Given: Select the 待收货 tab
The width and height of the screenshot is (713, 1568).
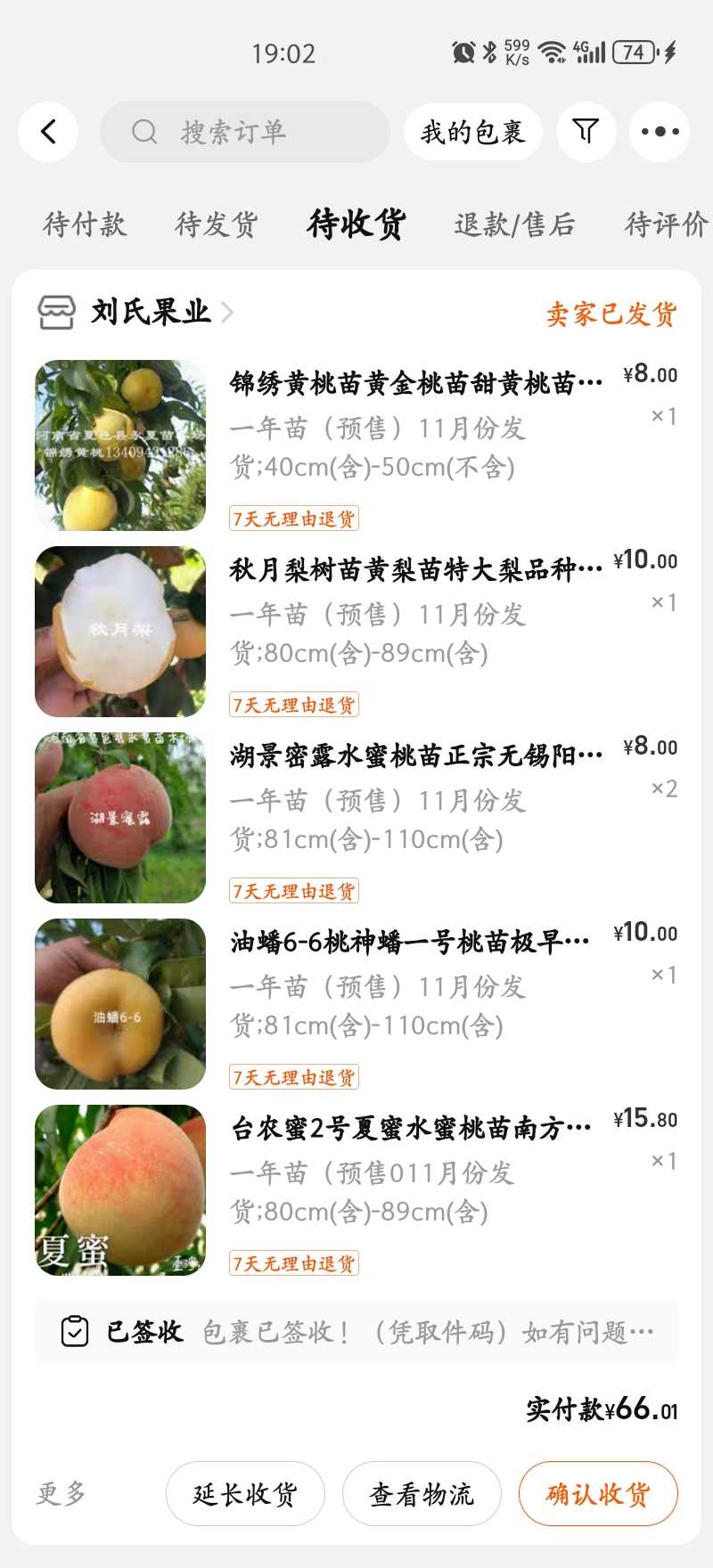Looking at the screenshot, I should coord(356,225).
